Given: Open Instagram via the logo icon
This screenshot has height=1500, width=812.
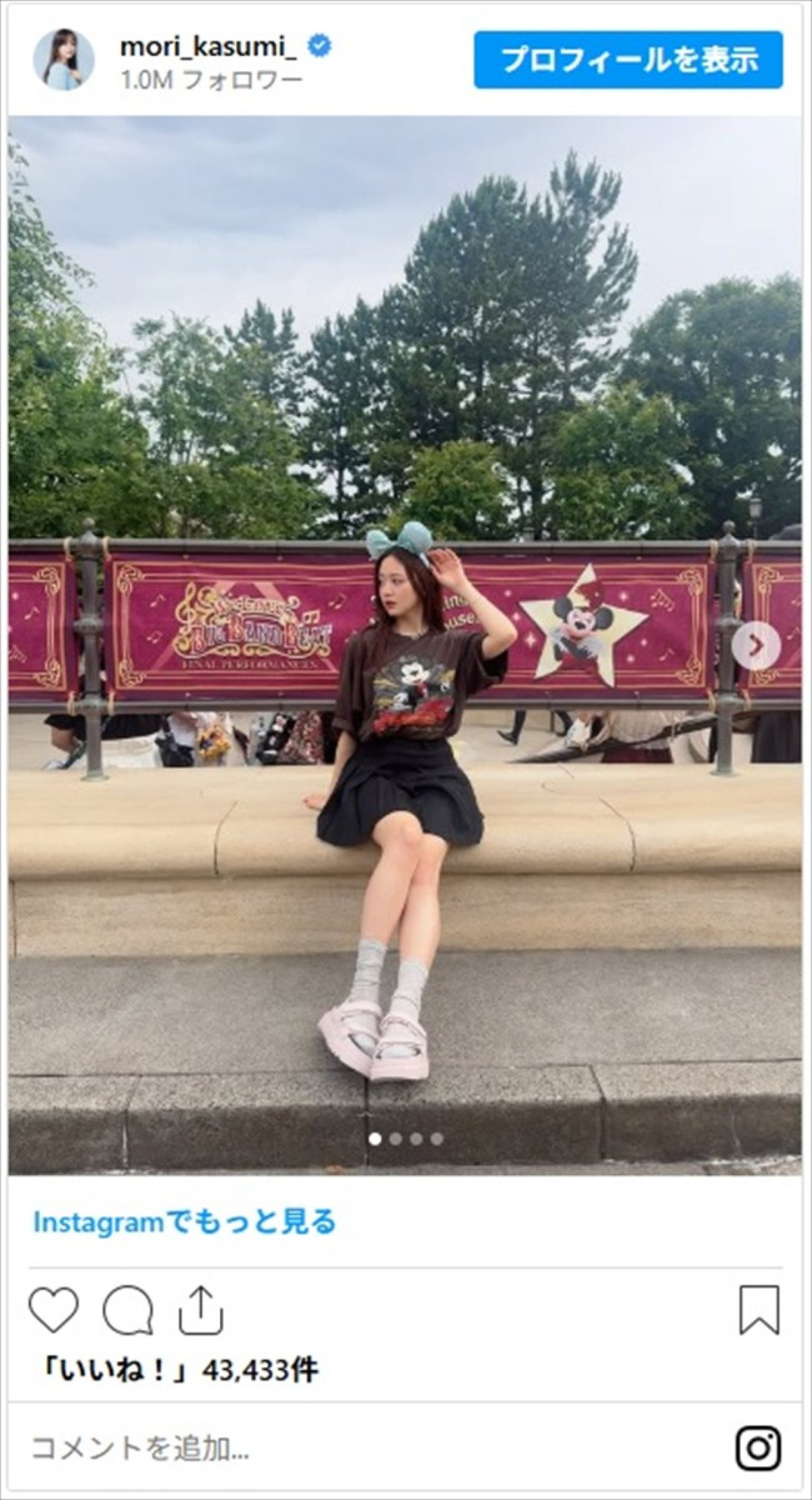Looking at the screenshot, I should 759,1448.
